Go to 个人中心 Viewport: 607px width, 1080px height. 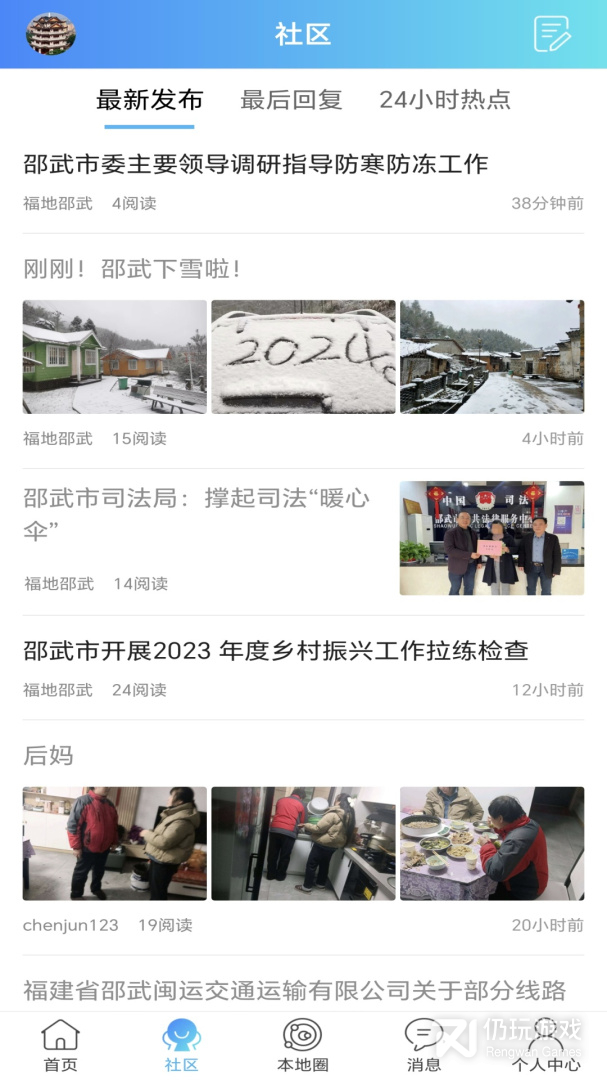[x=546, y=1045]
